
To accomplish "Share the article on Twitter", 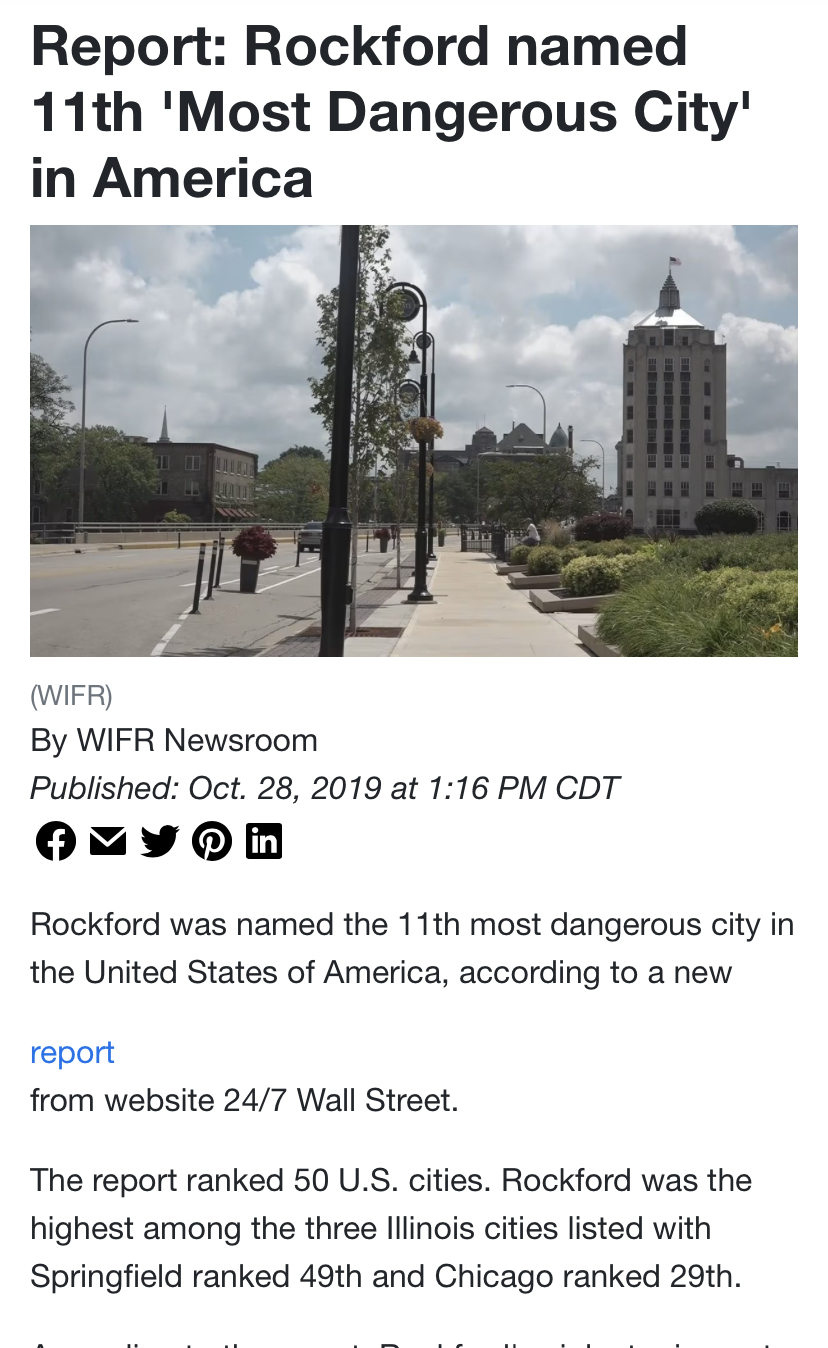I will click(x=159, y=841).
